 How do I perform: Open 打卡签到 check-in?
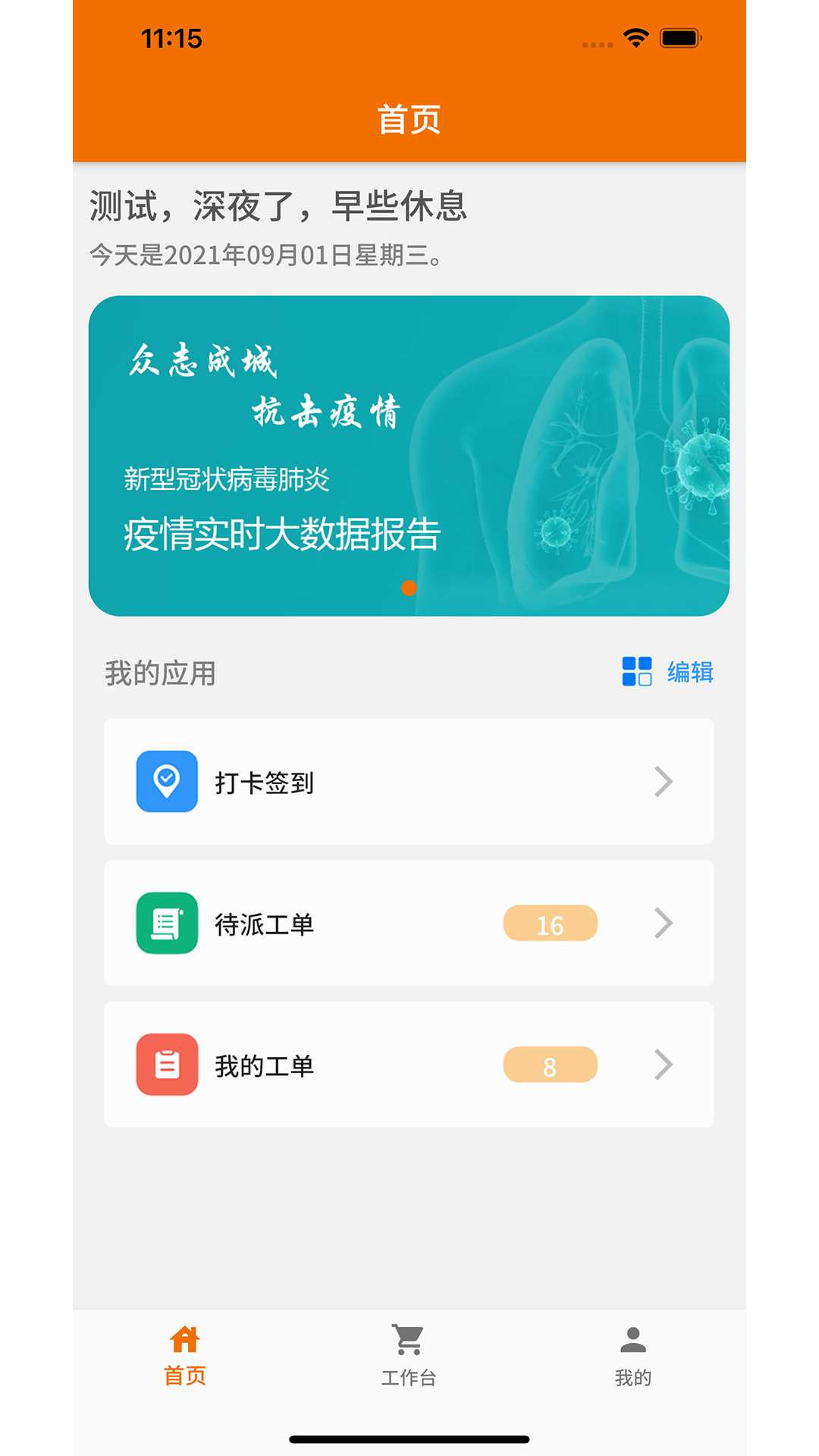point(409,781)
